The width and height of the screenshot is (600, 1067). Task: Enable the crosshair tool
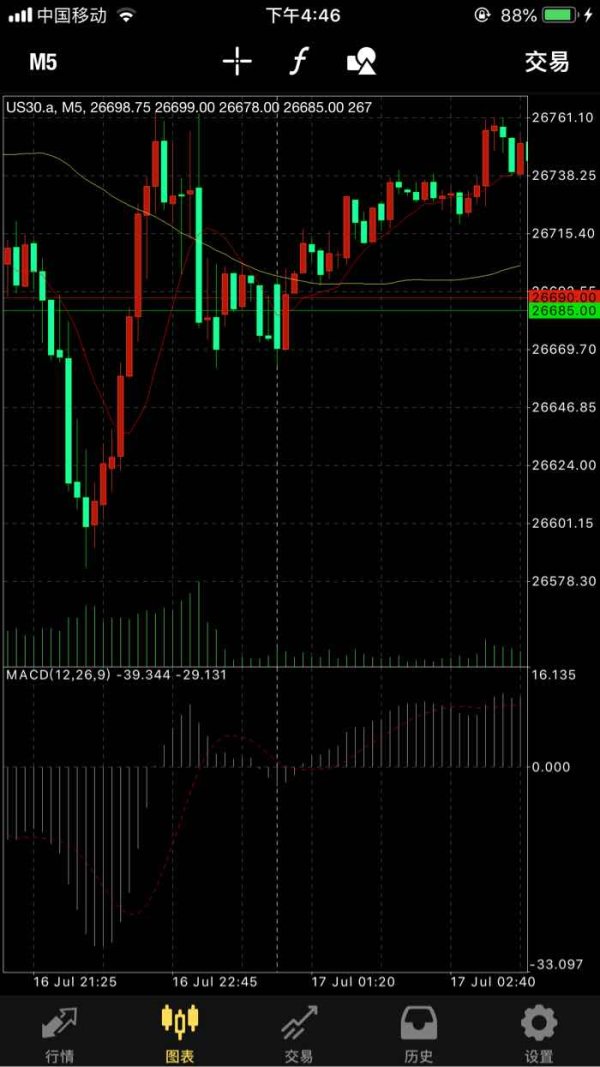[x=237, y=62]
